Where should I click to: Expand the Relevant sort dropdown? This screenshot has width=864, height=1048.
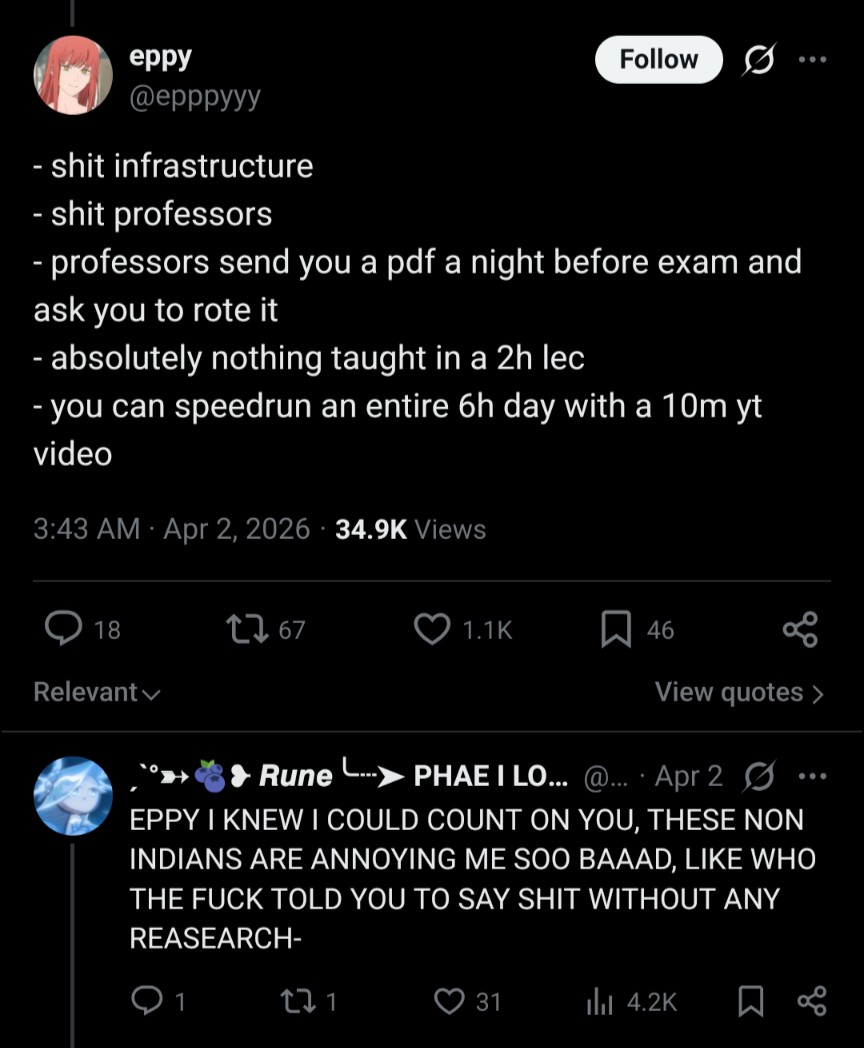[96, 692]
